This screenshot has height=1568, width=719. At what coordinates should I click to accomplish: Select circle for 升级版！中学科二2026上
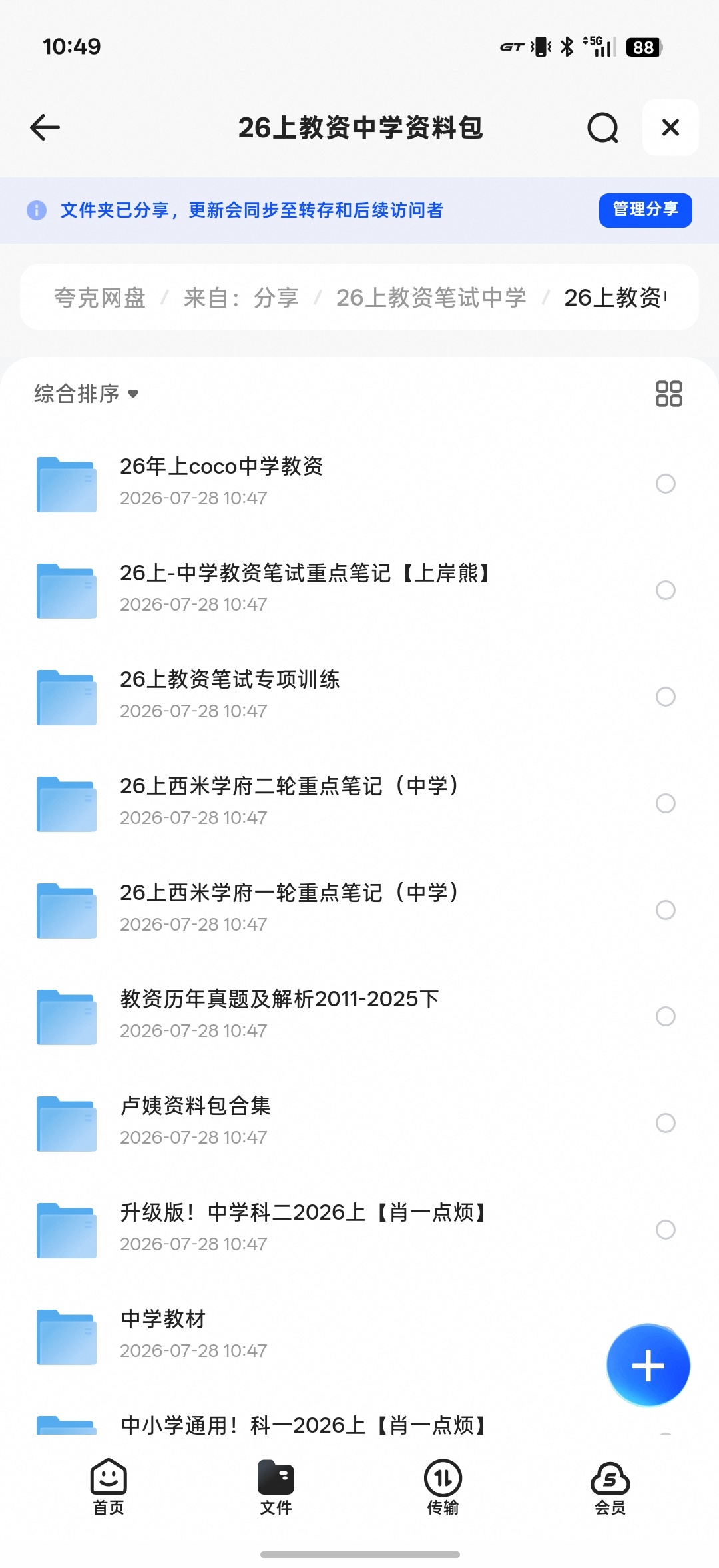pyautogui.click(x=666, y=1230)
